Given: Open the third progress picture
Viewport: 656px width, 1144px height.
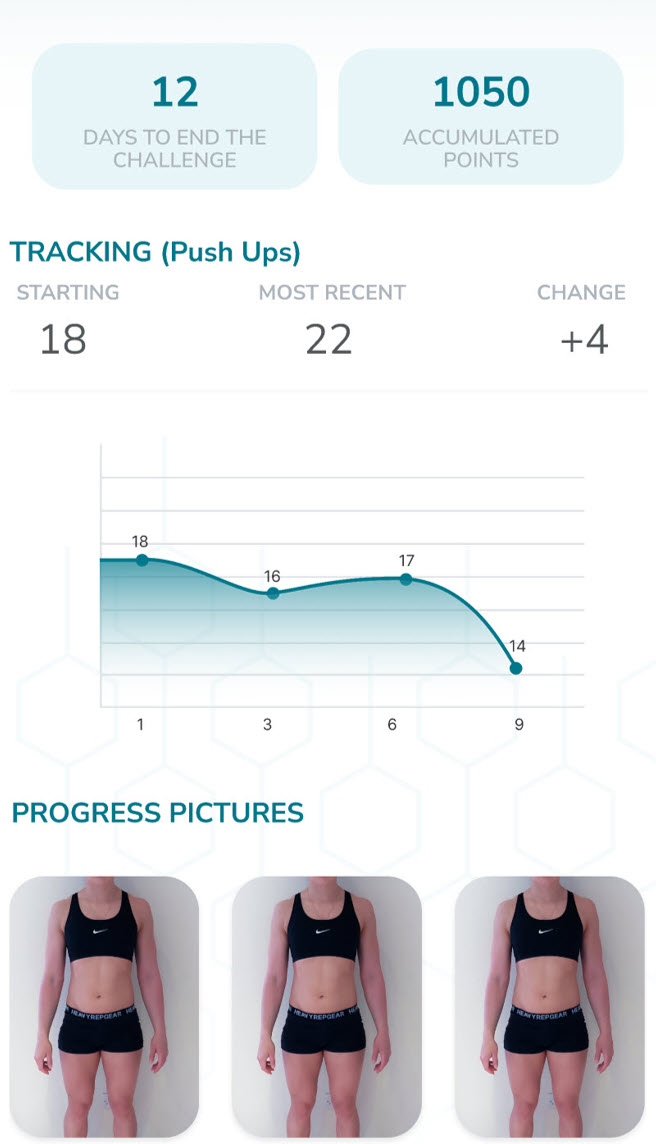Looking at the screenshot, I should [x=549, y=1007].
